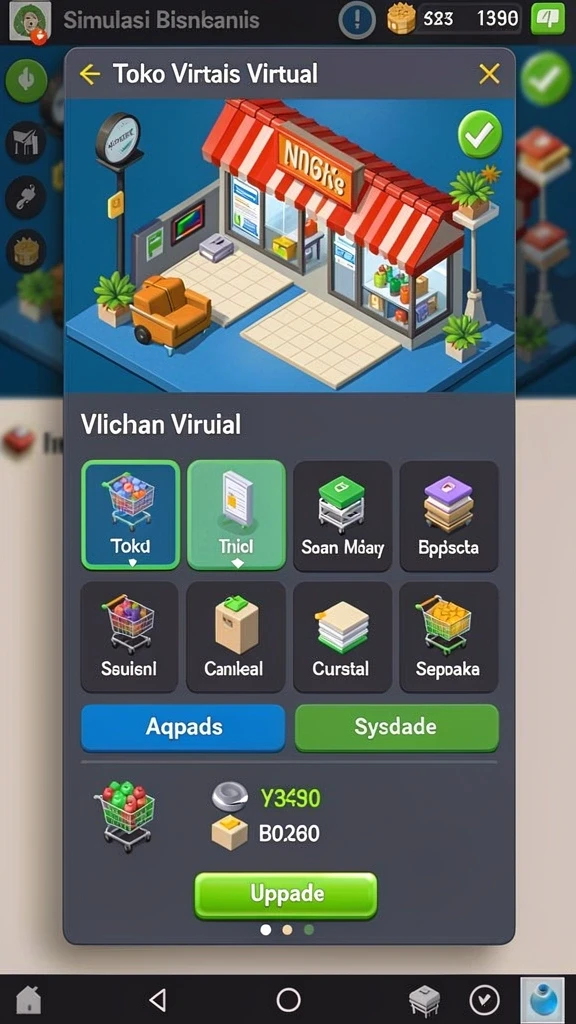This screenshot has height=1024, width=576.
Task: Open the Ssuisnl cart tile
Action: point(129,637)
